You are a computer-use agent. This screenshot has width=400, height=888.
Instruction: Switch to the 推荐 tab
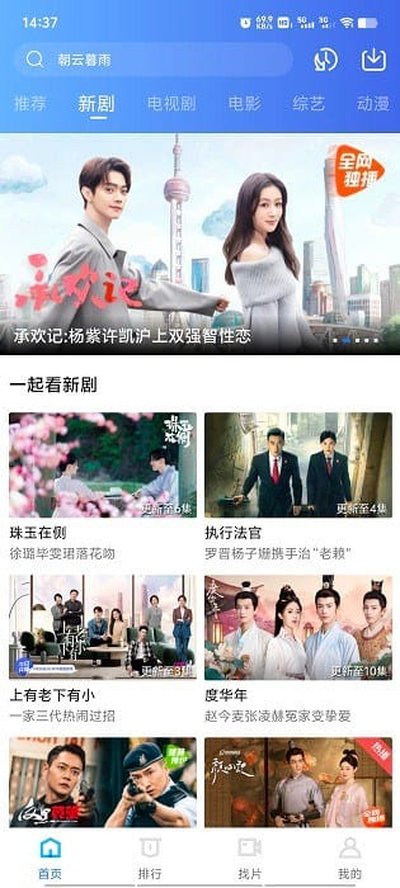point(30,104)
